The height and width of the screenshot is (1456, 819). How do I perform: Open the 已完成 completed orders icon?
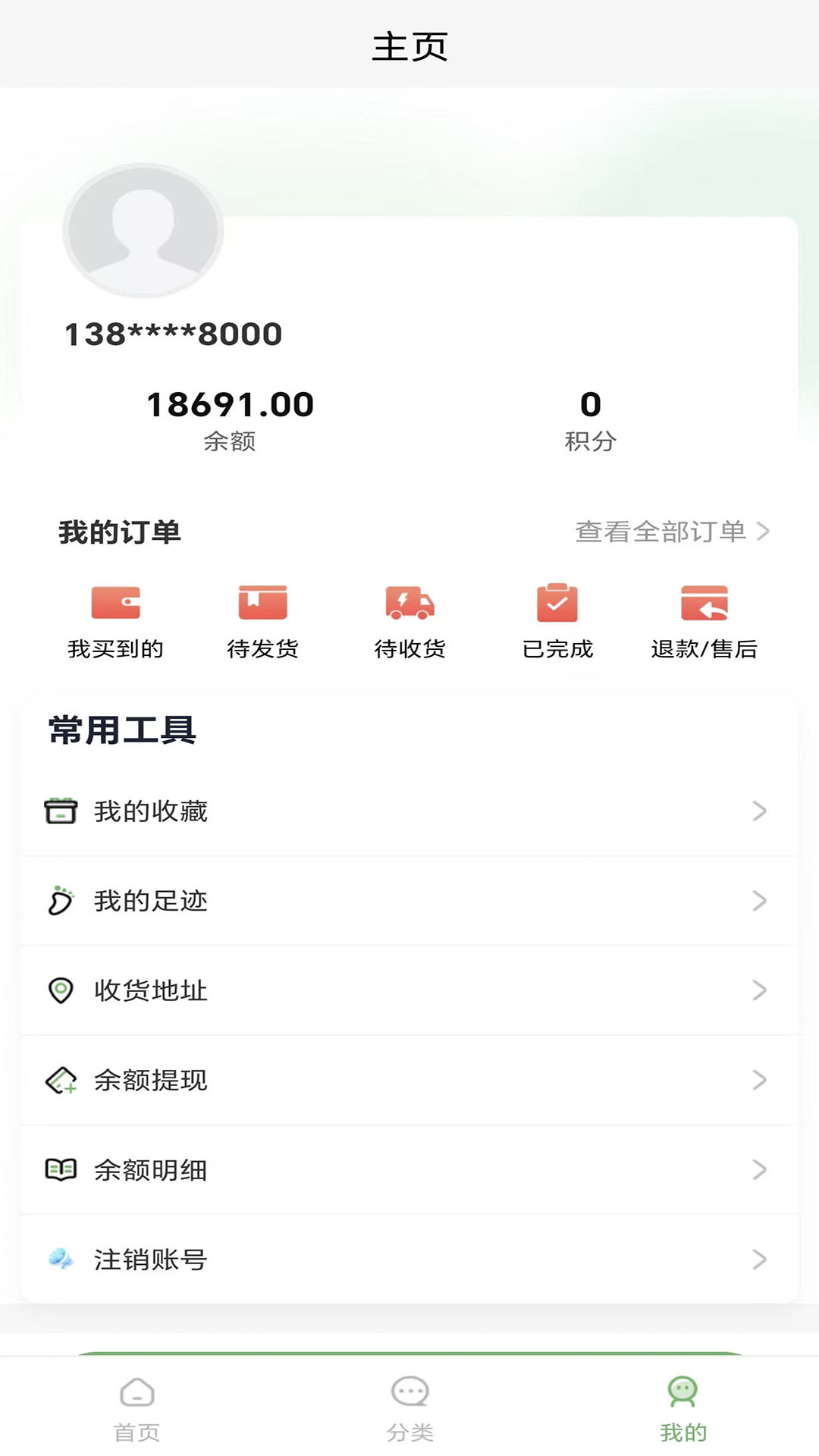click(x=555, y=604)
